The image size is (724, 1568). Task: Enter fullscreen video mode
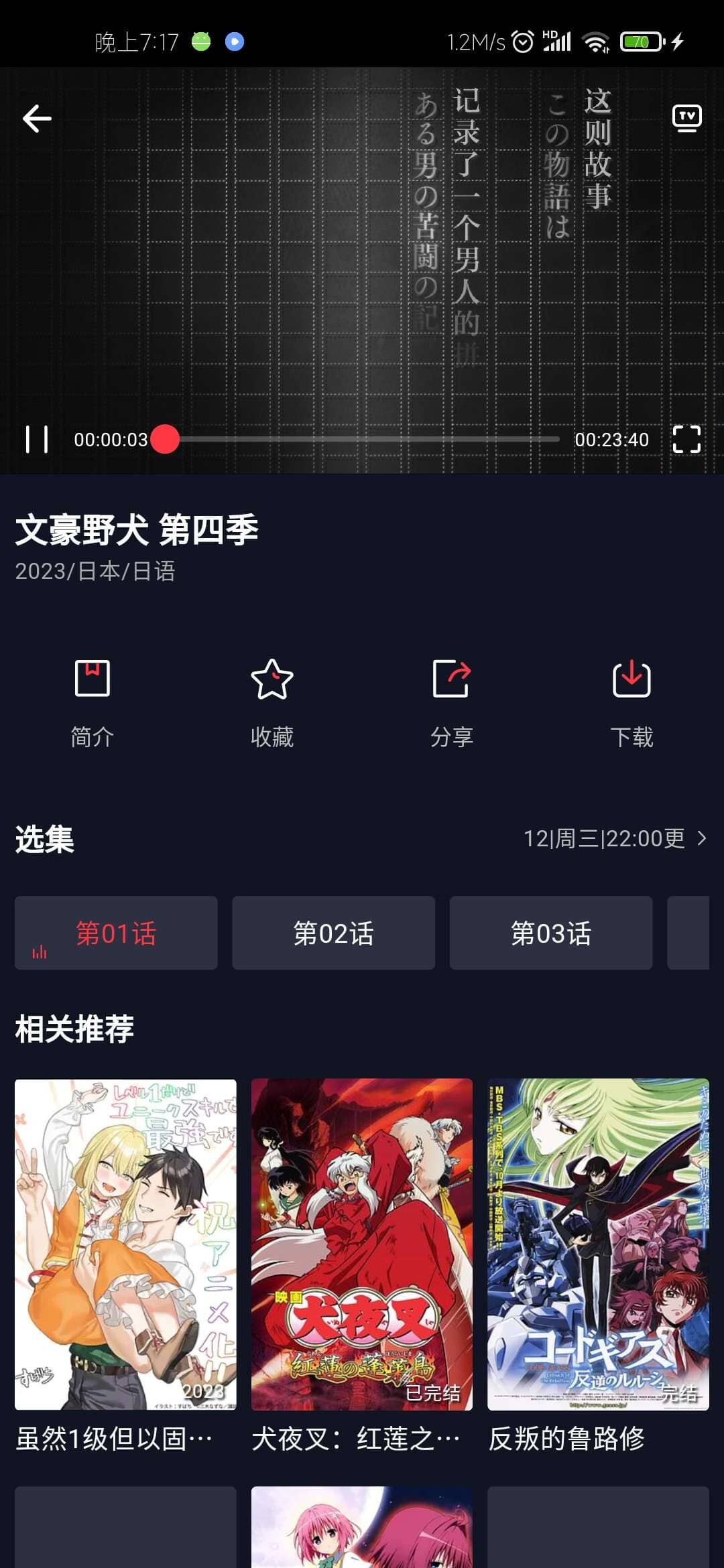click(686, 440)
